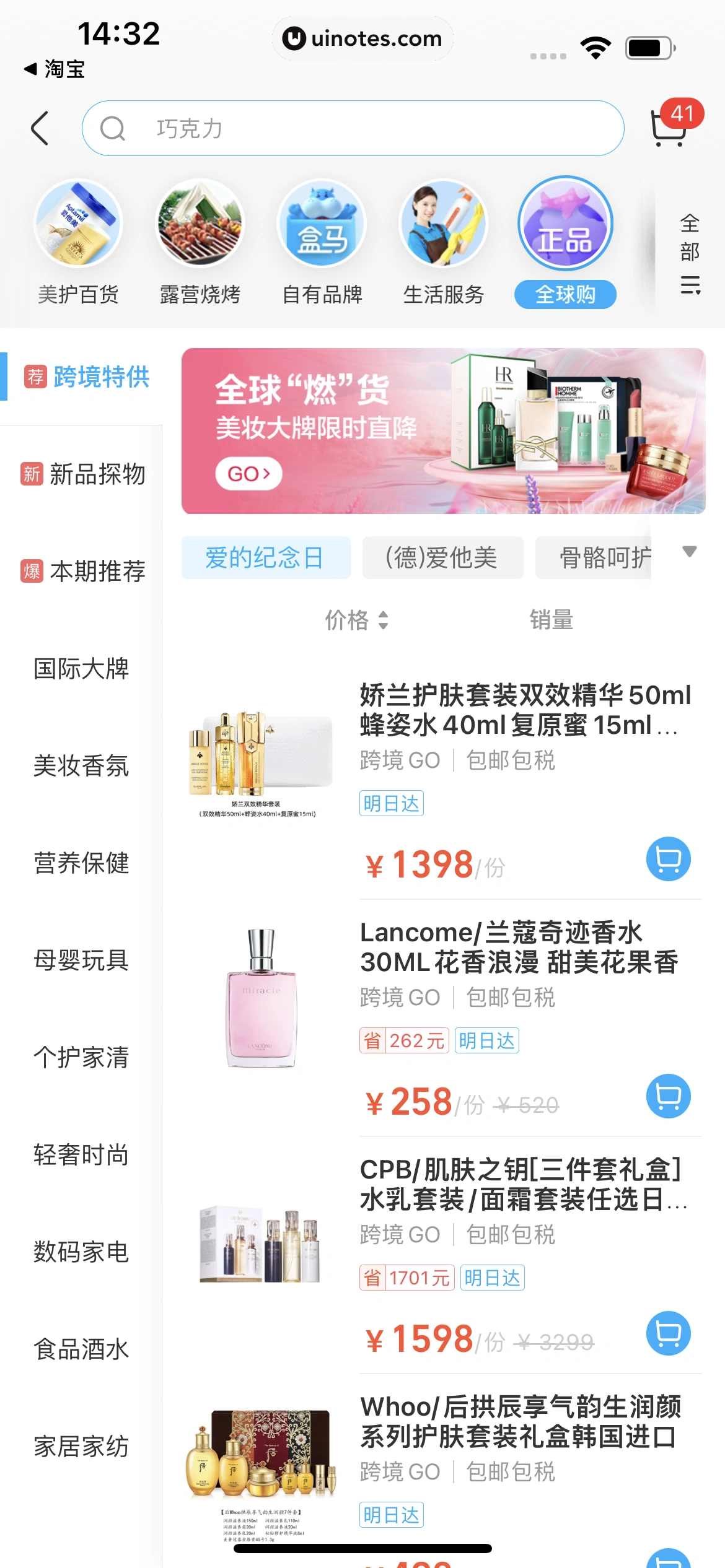725x1568 pixels.
Task: Tap the search field containing 巧克力
Action: coord(353,128)
